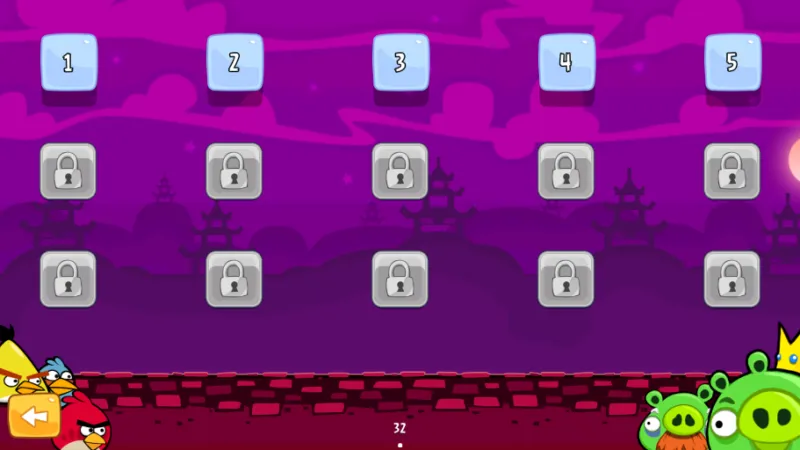Screen dimensions: 800x450
Task: Select level 4
Action: 567,63
